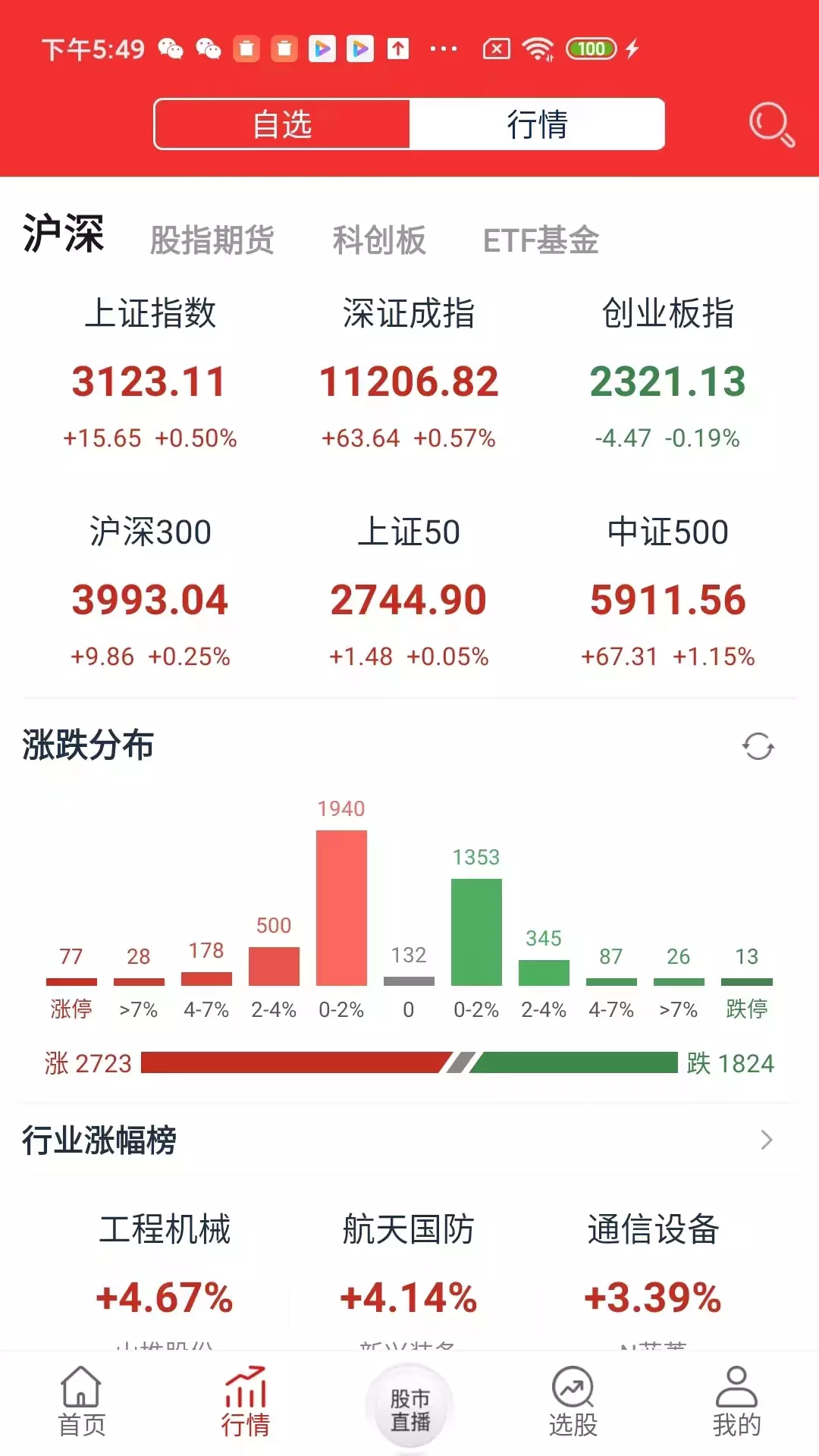Refresh the 涨跌分布 chart
Viewport: 819px width, 1456px height.
pyautogui.click(x=758, y=746)
